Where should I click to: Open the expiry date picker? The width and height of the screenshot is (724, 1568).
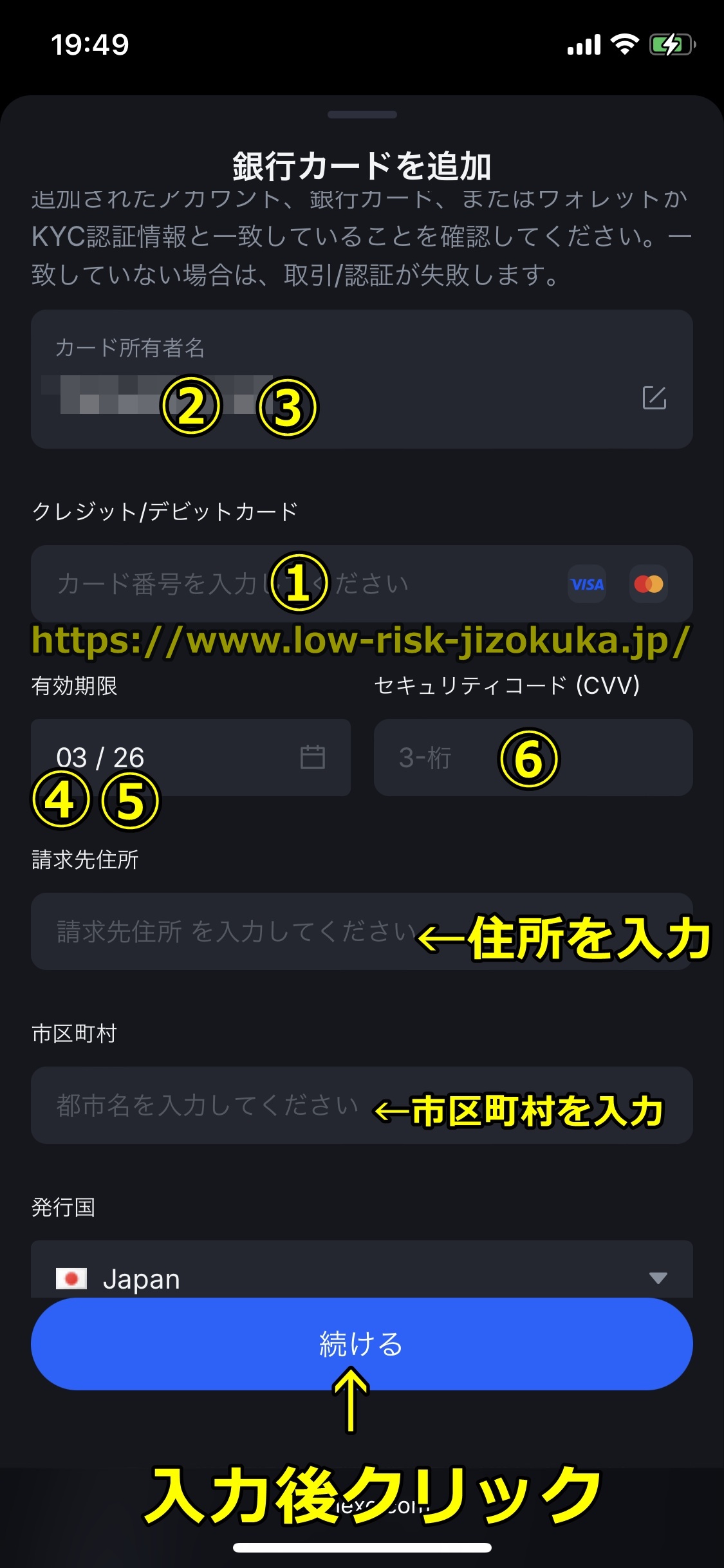[x=313, y=757]
